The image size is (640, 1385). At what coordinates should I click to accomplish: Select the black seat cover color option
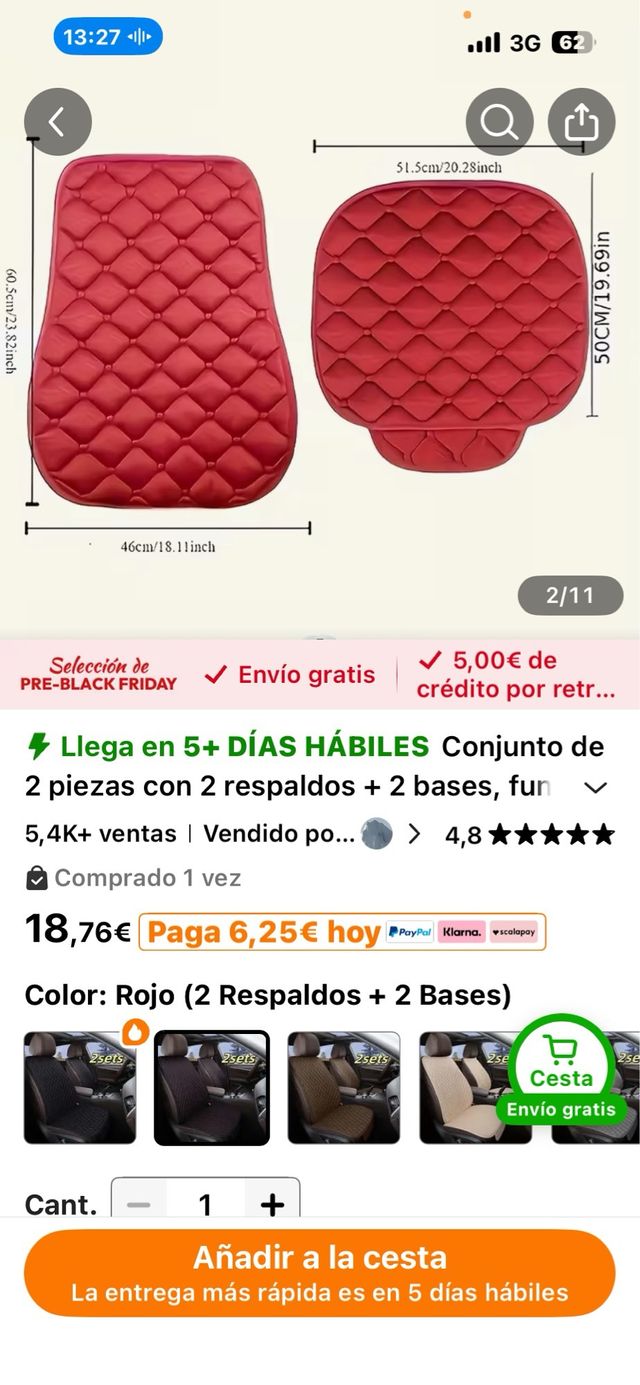point(80,1088)
